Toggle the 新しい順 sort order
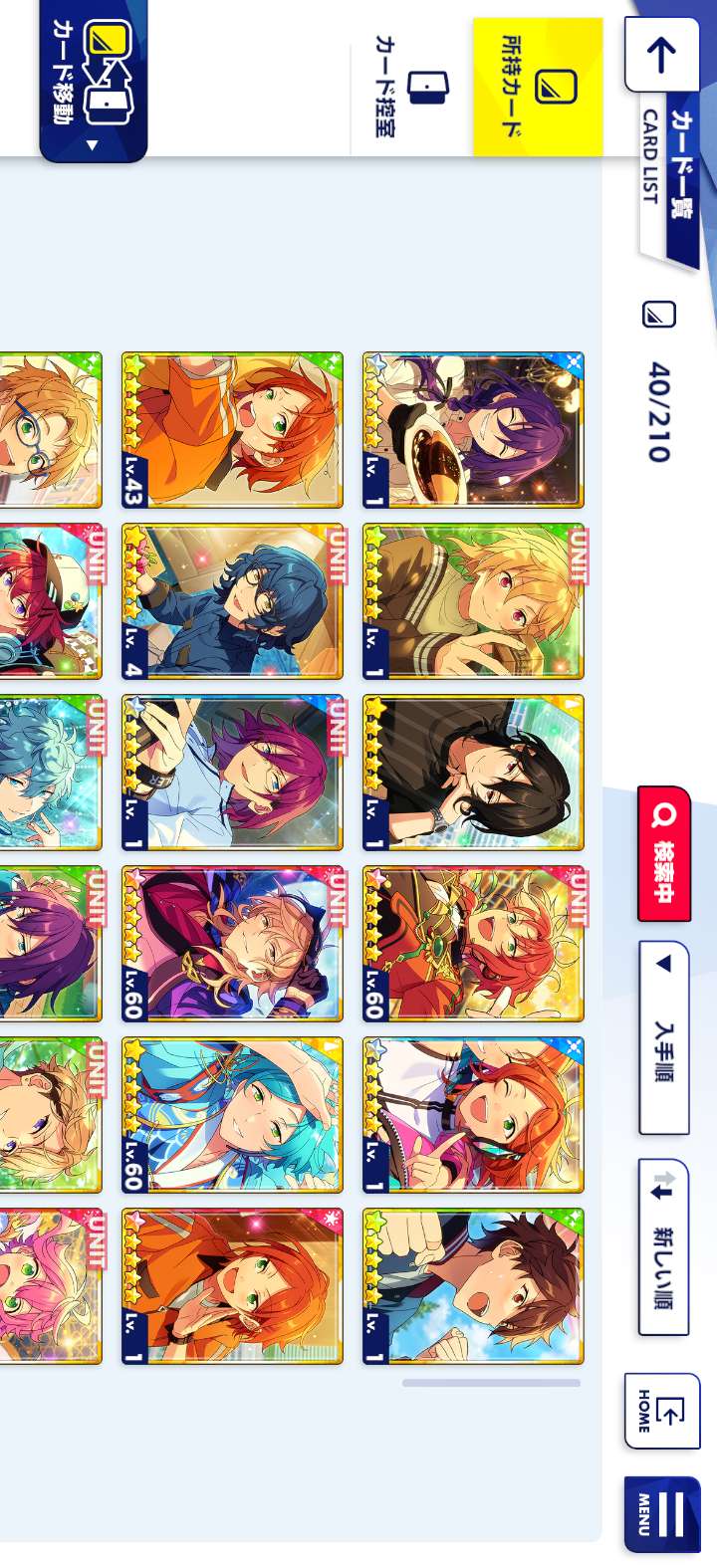This screenshot has height=1568, width=717. tap(663, 1246)
